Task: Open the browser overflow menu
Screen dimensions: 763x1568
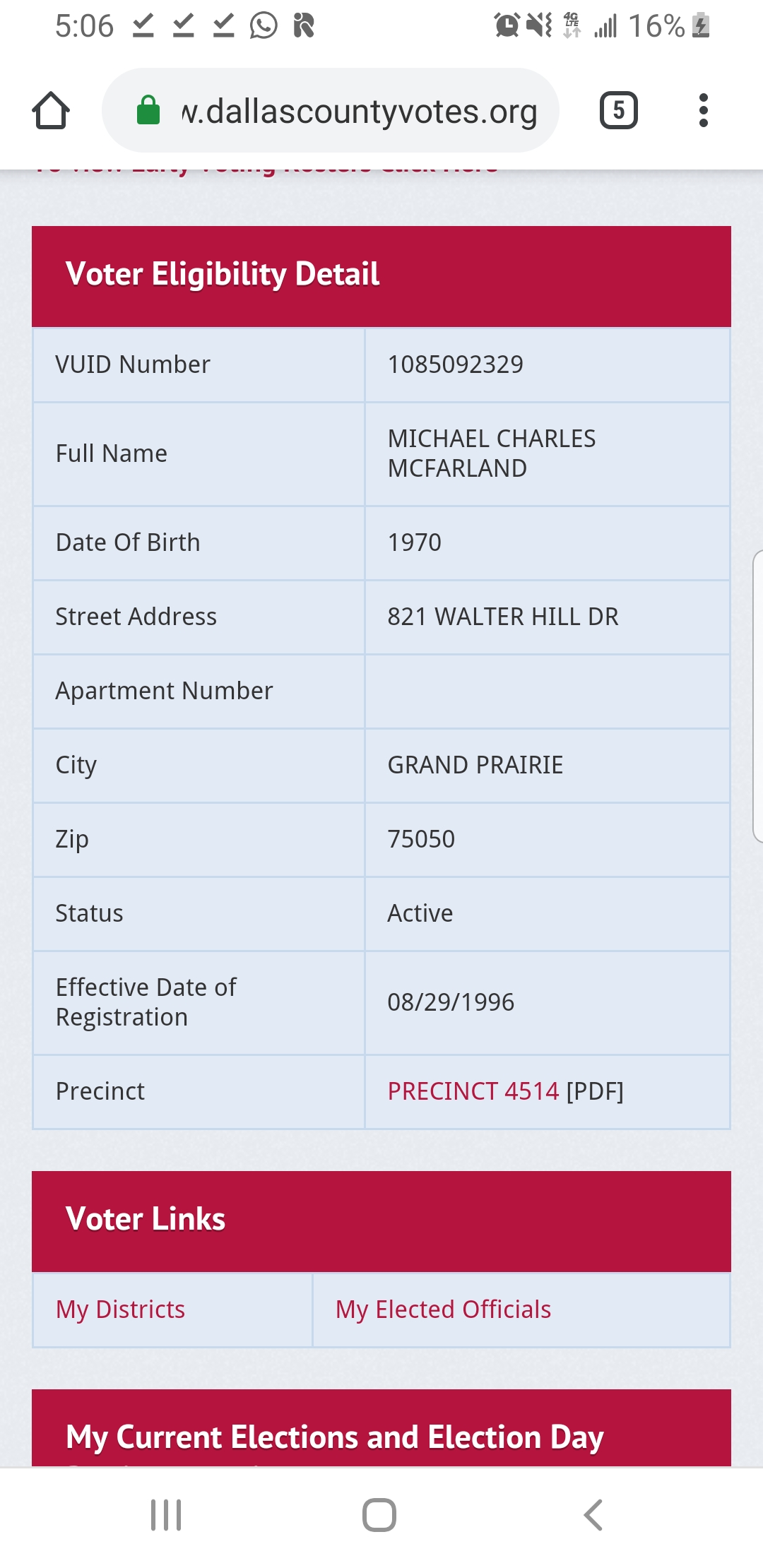Action: (703, 110)
